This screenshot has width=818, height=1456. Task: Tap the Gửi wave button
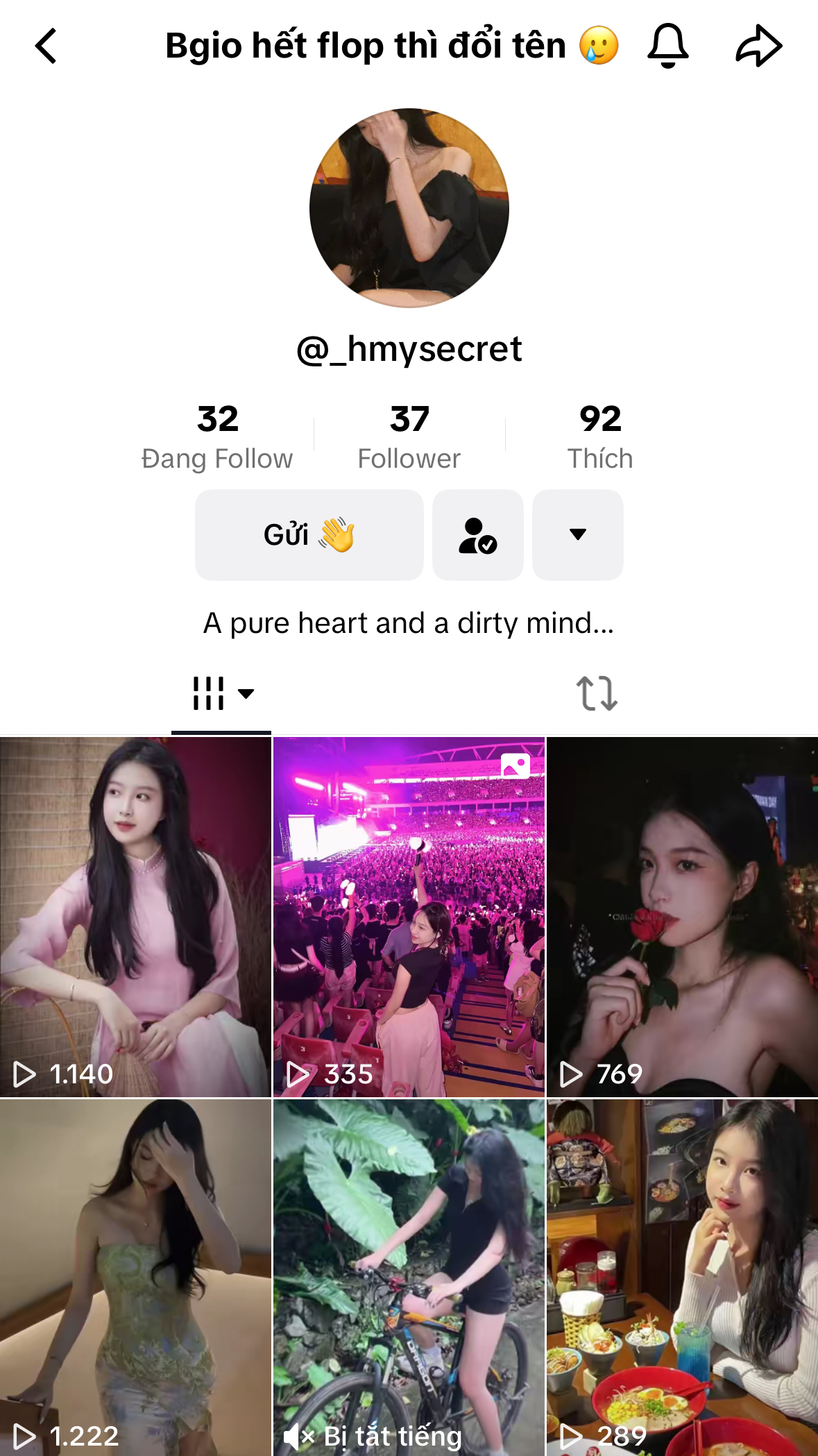(x=309, y=535)
